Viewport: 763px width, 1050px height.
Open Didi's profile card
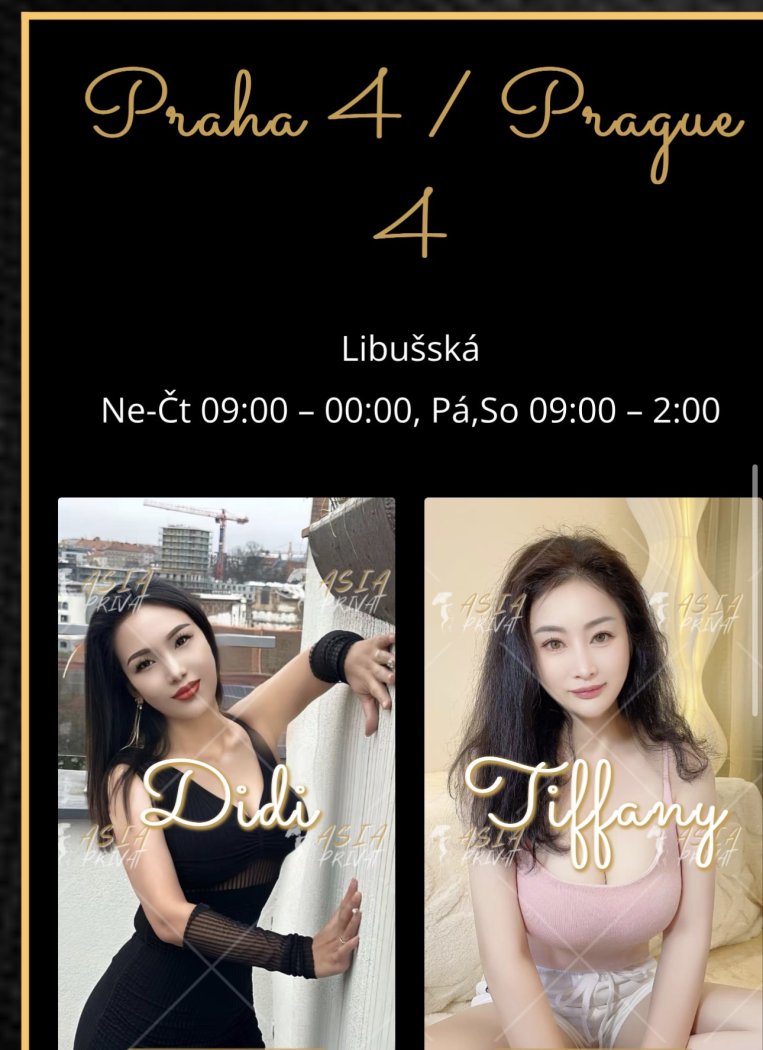point(226,772)
